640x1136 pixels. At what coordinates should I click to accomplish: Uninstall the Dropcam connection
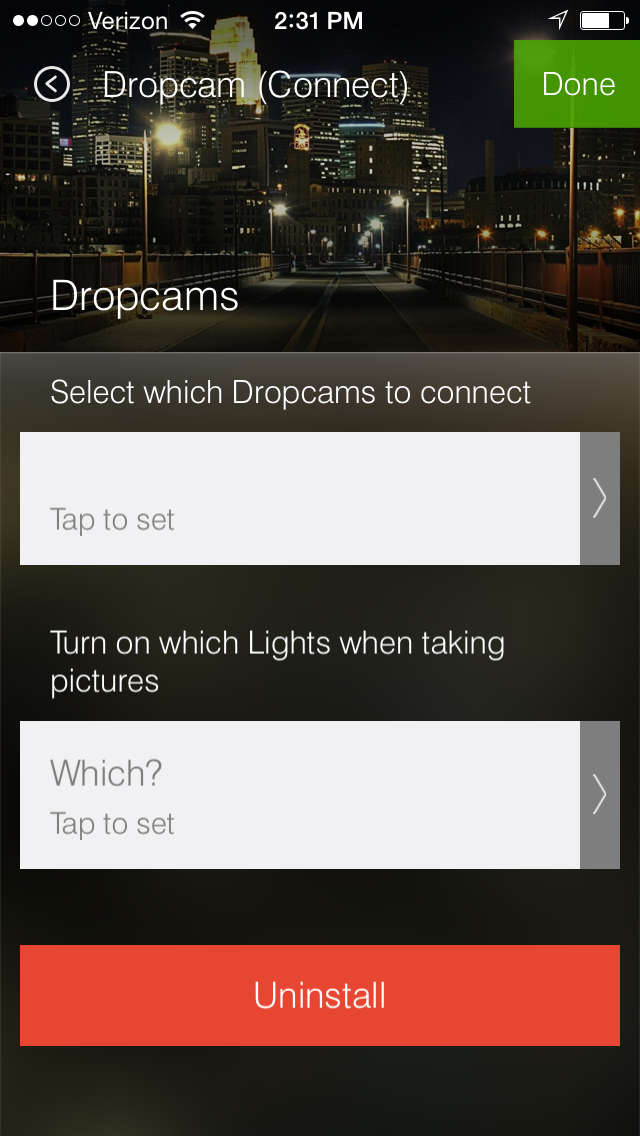point(320,995)
